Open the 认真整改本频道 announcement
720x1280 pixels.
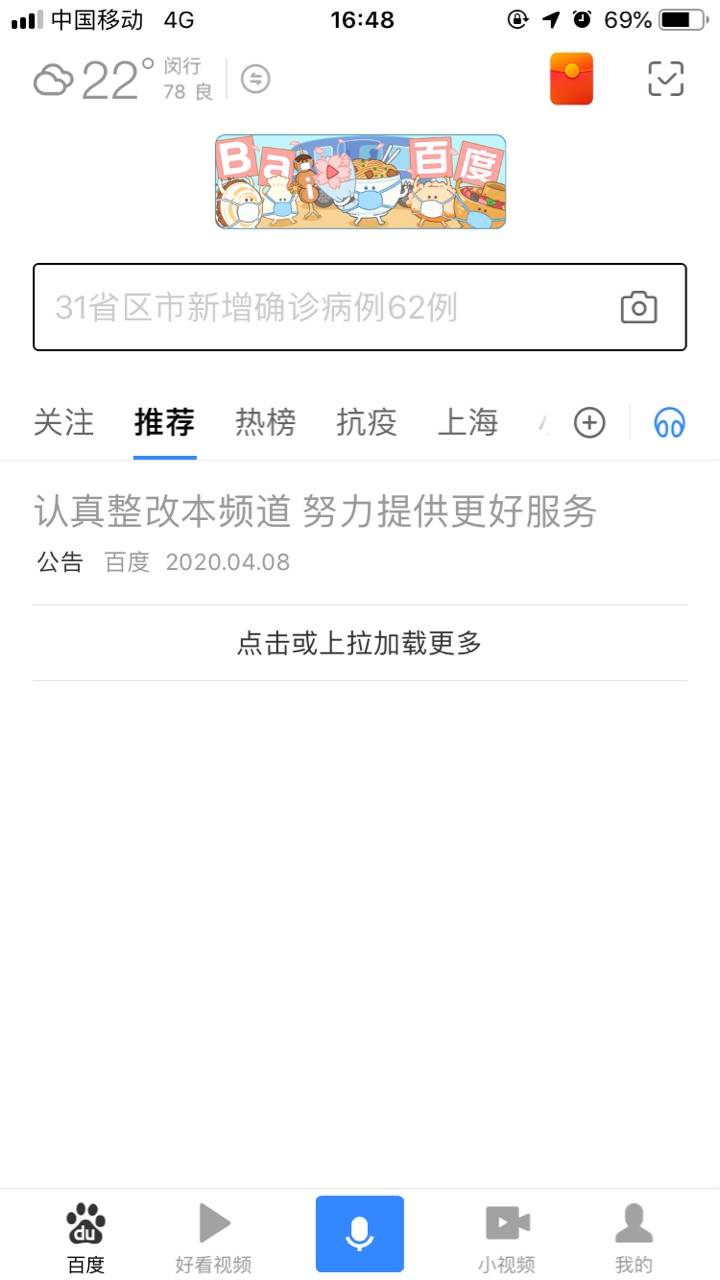click(315, 512)
